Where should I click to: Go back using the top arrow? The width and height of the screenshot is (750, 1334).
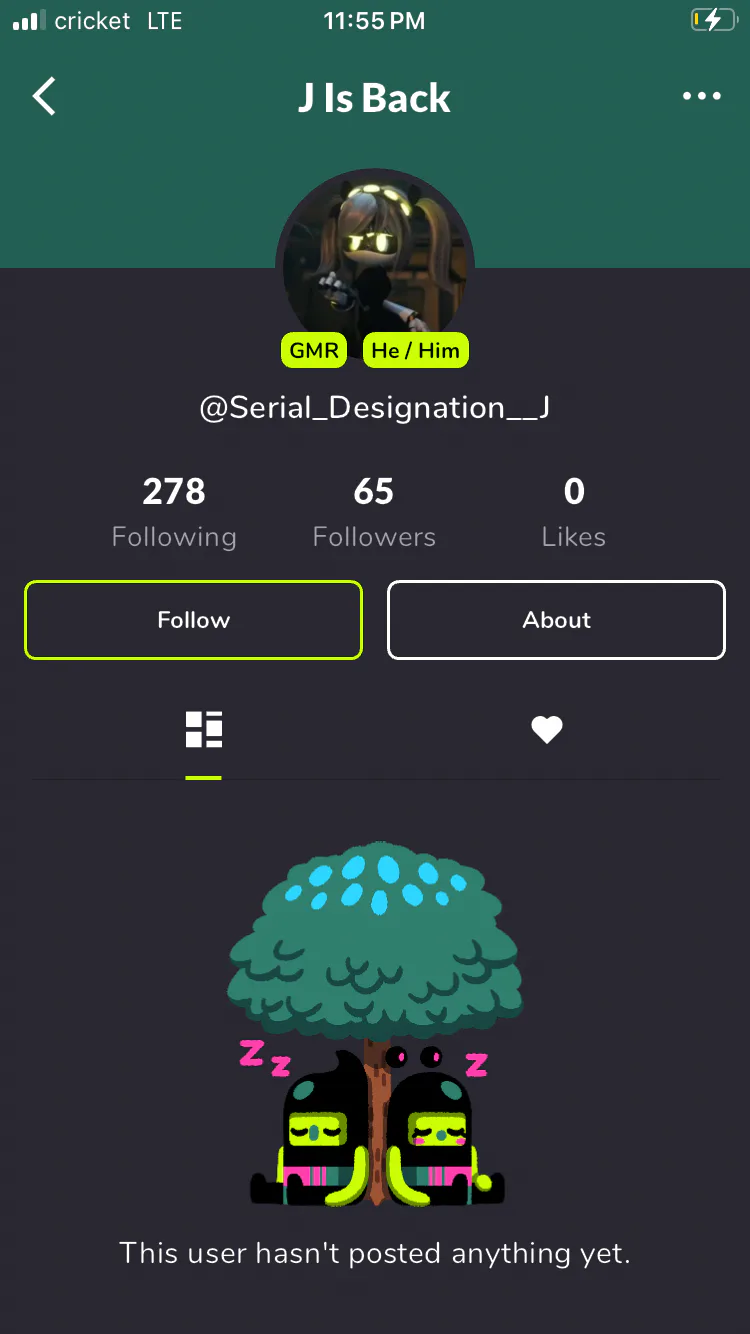(44, 97)
